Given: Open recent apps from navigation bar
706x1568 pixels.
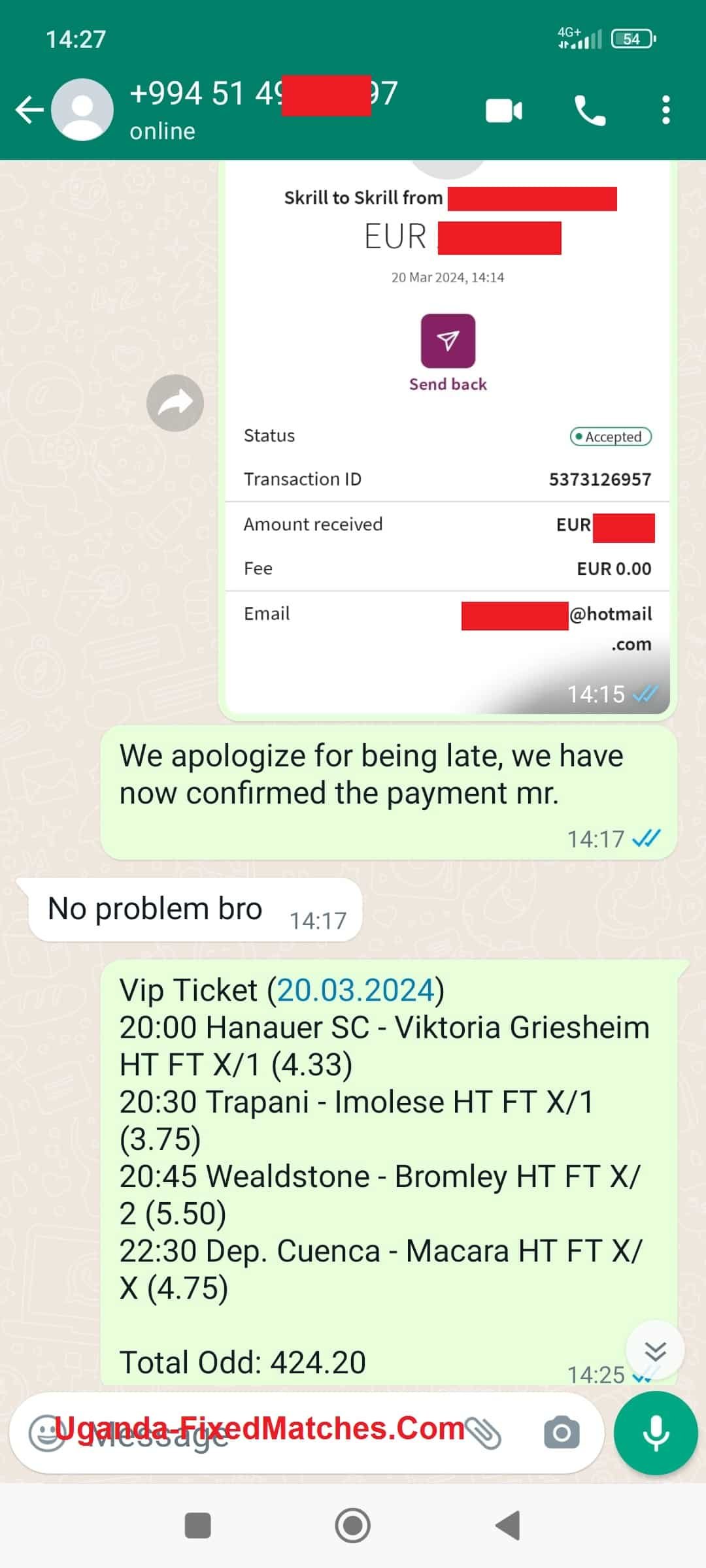Looking at the screenshot, I should [x=197, y=1526].
